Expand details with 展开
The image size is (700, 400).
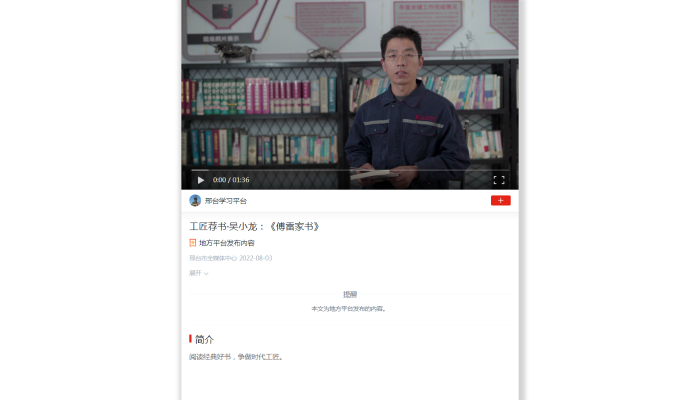pyautogui.click(x=198, y=273)
